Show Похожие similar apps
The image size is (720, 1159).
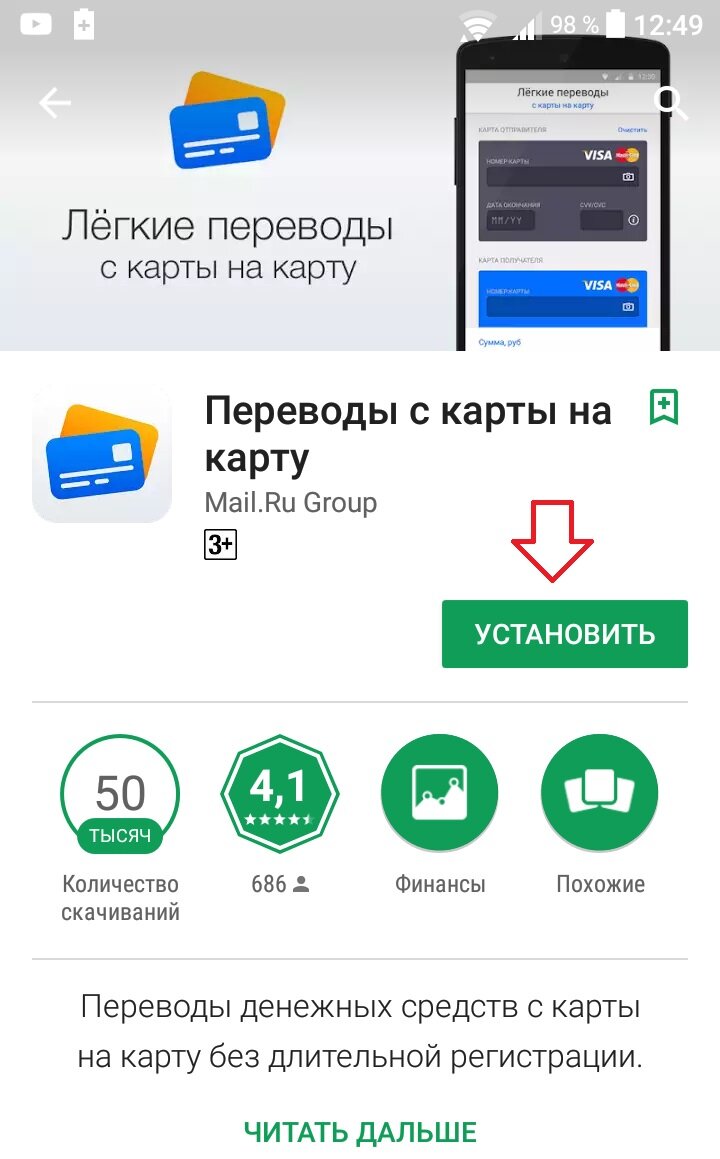(x=600, y=791)
